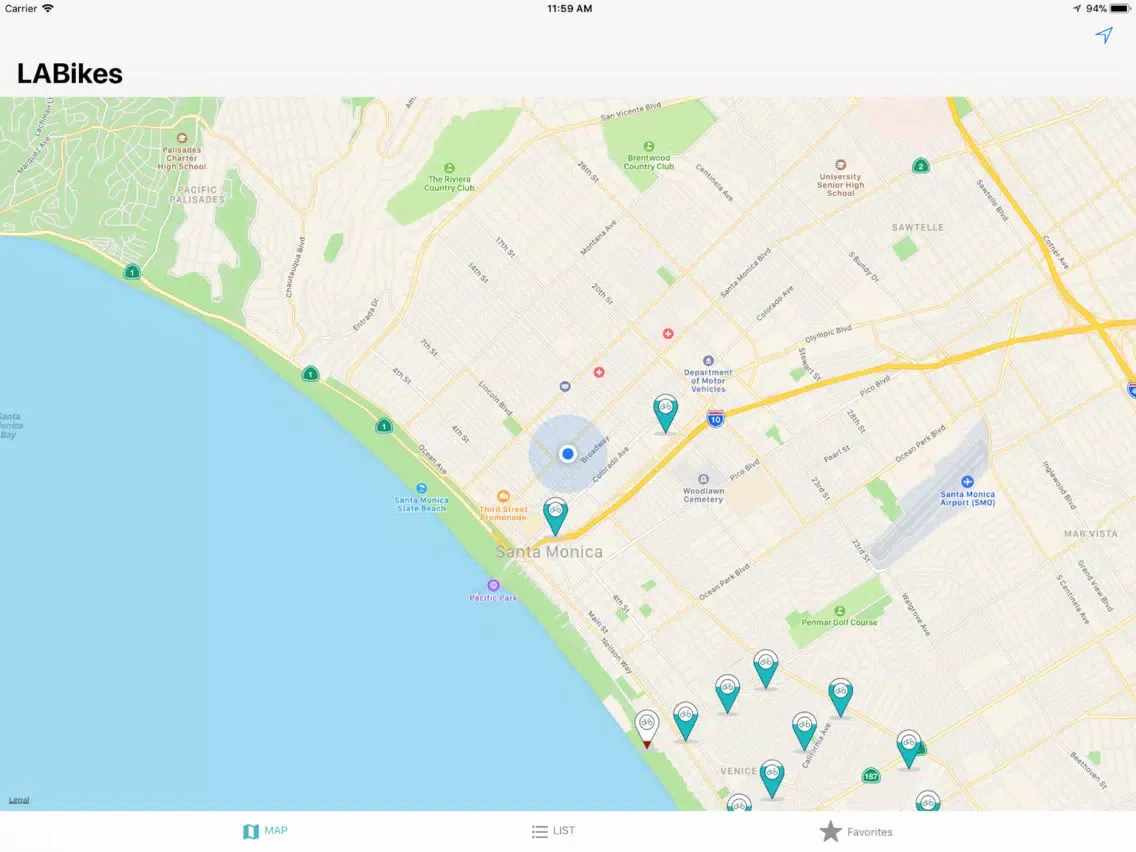Select the MAP tab
Image resolution: width=1136 pixels, height=852 pixels.
265,831
